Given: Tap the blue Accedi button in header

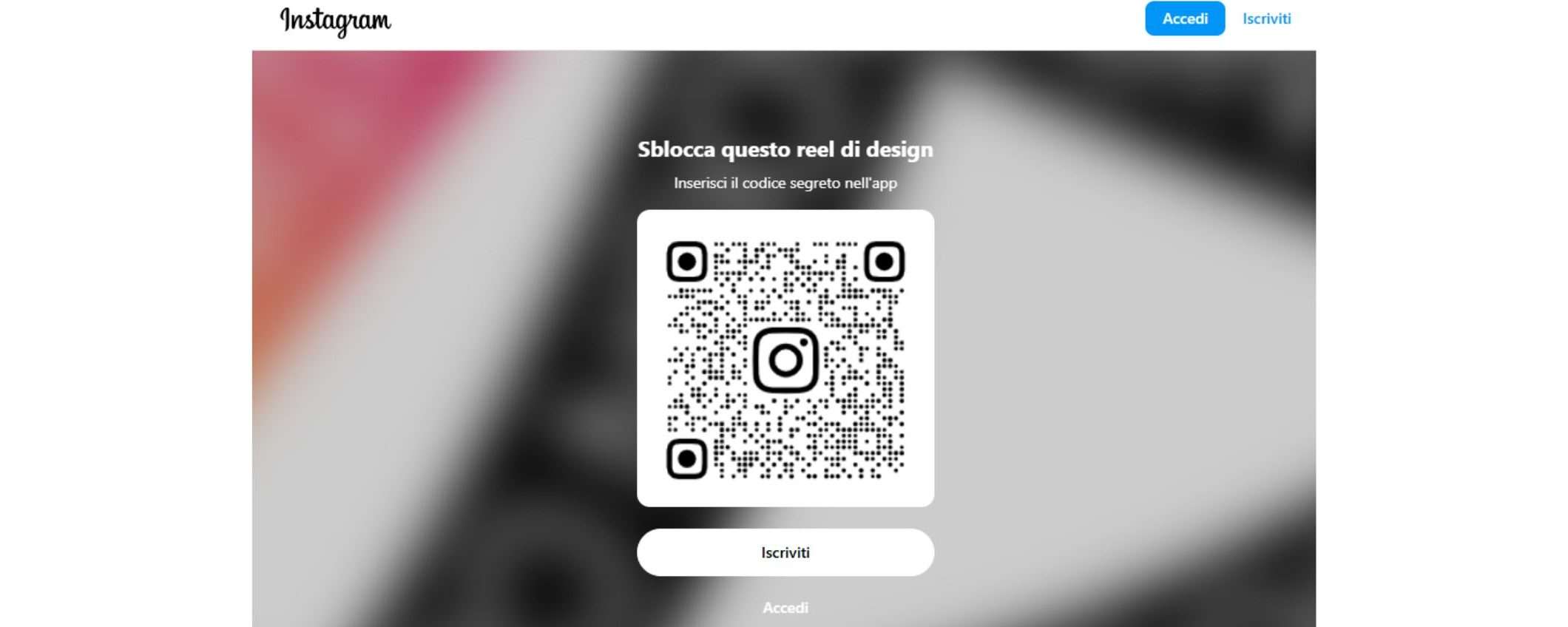Looking at the screenshot, I should pos(1184,18).
